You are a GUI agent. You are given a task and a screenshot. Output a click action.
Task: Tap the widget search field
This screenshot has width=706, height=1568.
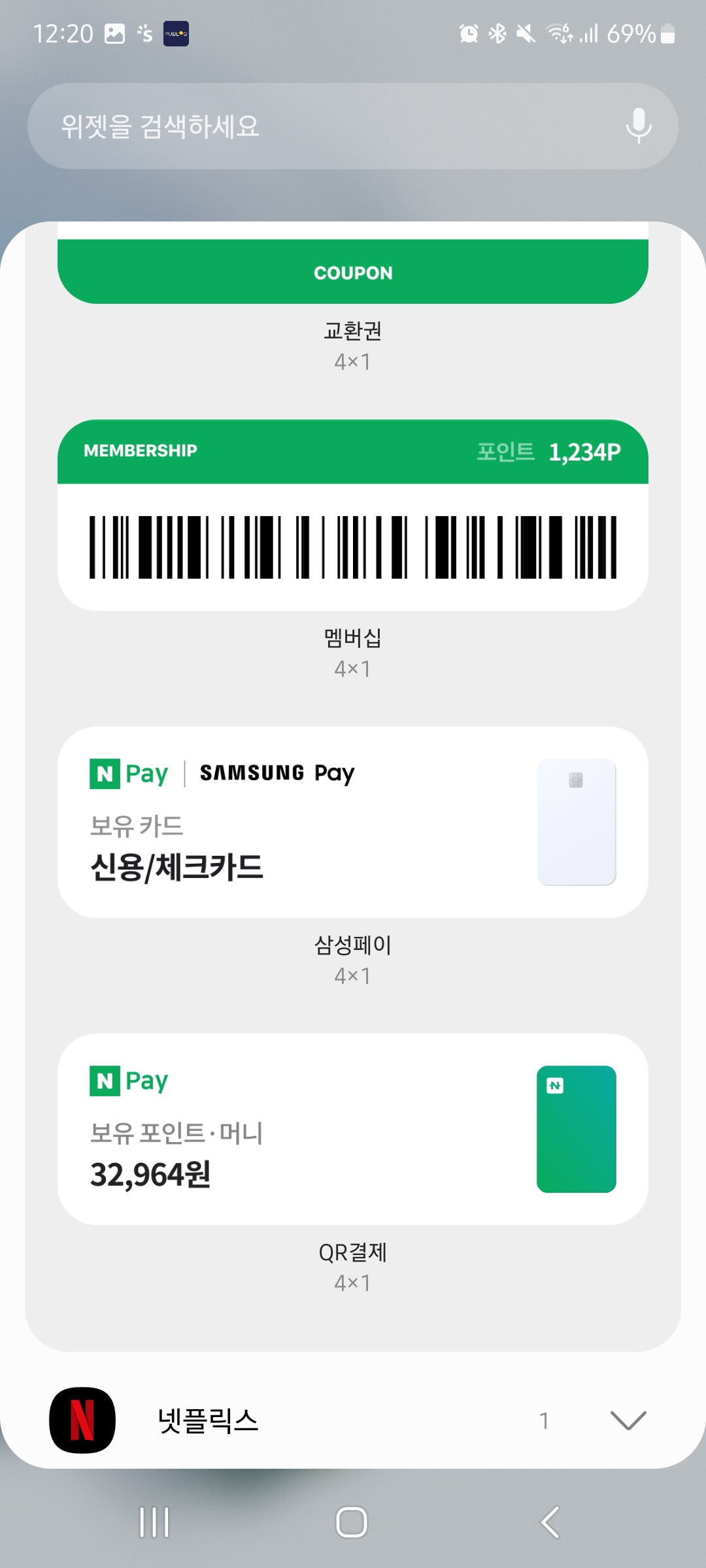353,126
